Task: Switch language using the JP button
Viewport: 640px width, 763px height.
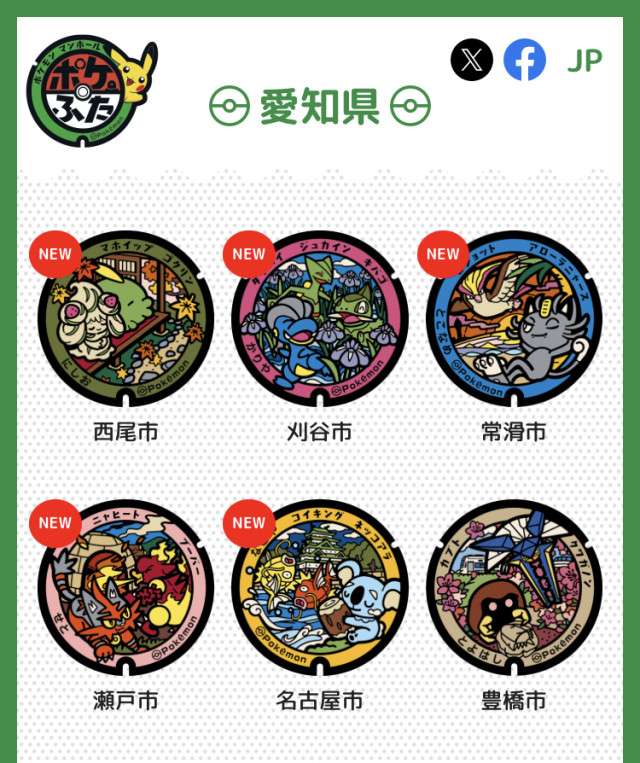Action: pos(584,61)
